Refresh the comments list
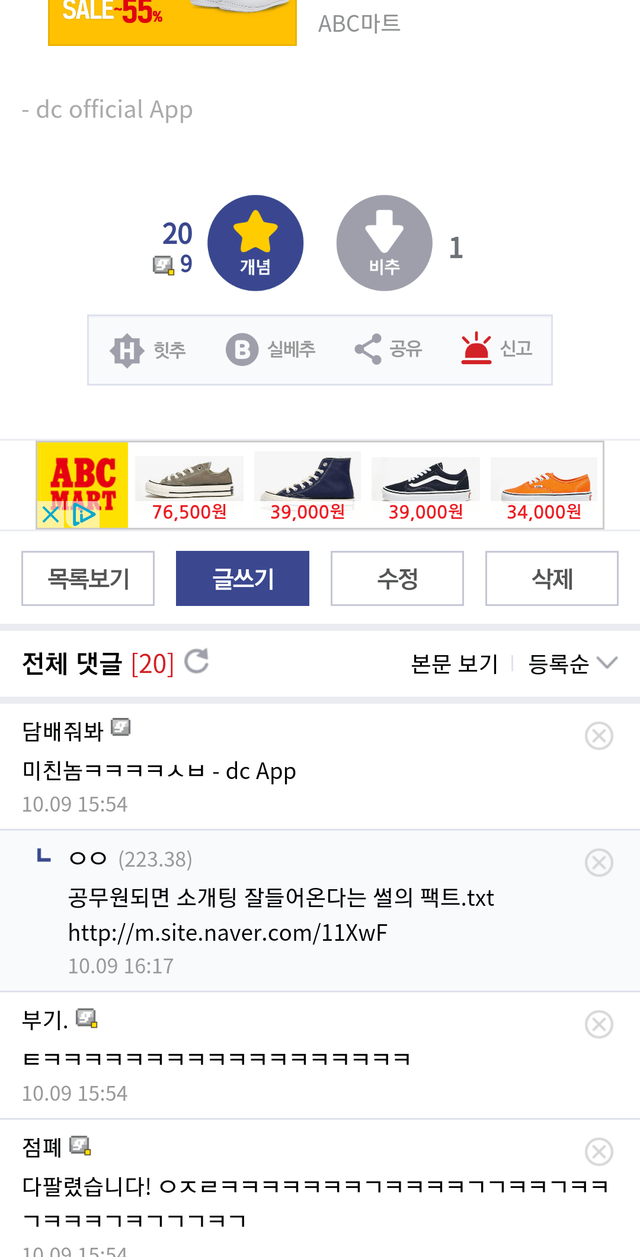This screenshot has width=640, height=1257. (x=197, y=661)
